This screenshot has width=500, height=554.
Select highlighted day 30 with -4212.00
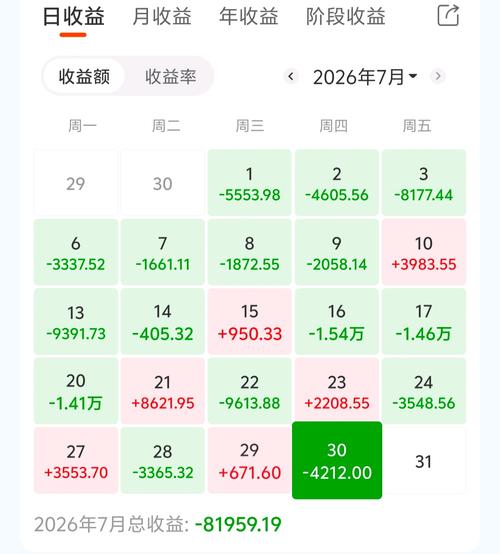[337, 460]
